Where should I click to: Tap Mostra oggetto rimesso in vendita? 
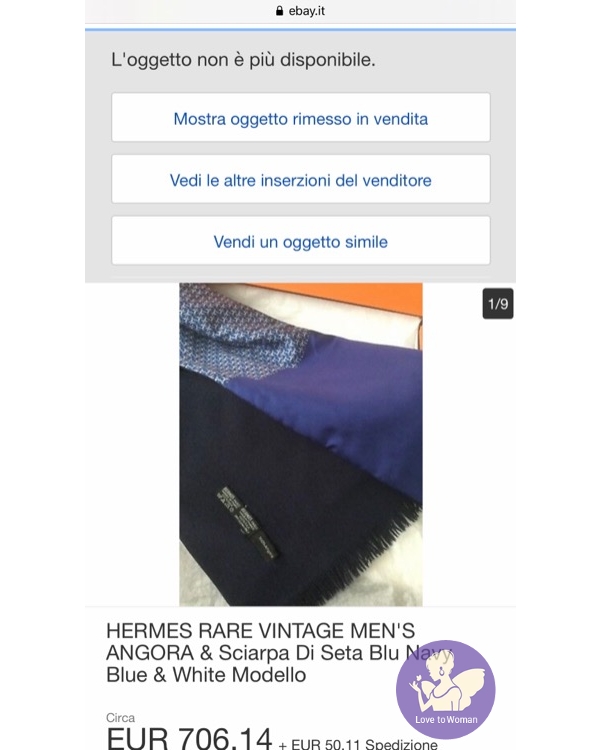point(300,119)
